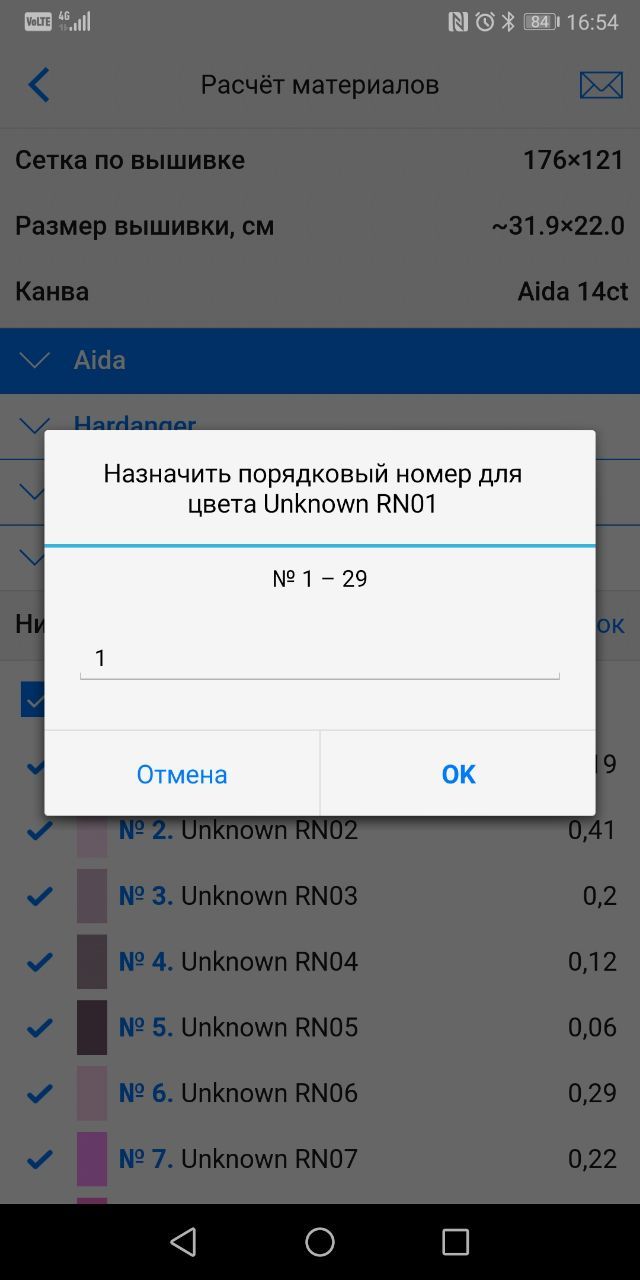The width and height of the screenshot is (640, 1280).
Task: Open the home screen
Action: pyautogui.click(x=320, y=1242)
